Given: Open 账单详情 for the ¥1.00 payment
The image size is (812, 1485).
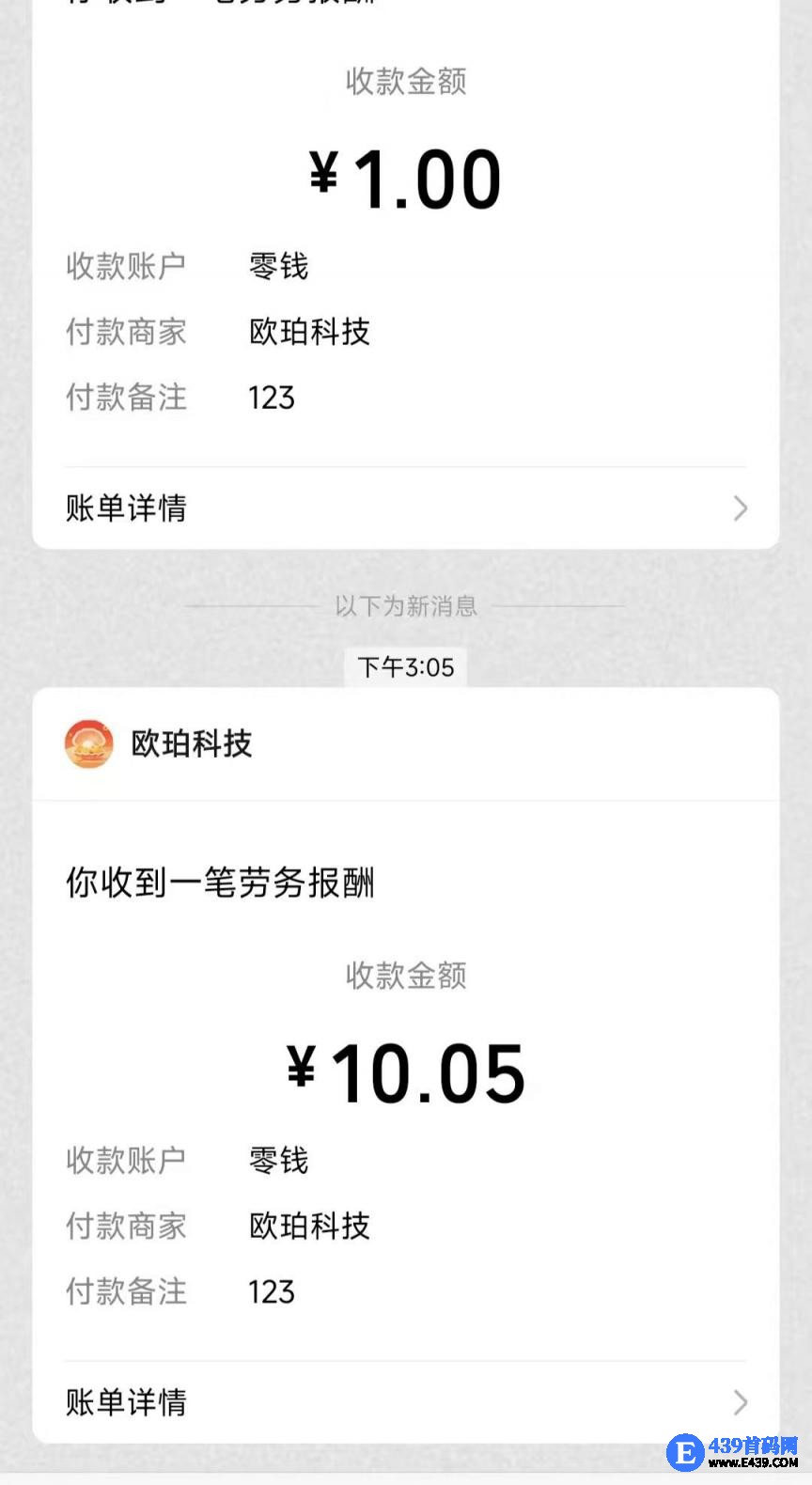Looking at the screenshot, I should tap(404, 508).
